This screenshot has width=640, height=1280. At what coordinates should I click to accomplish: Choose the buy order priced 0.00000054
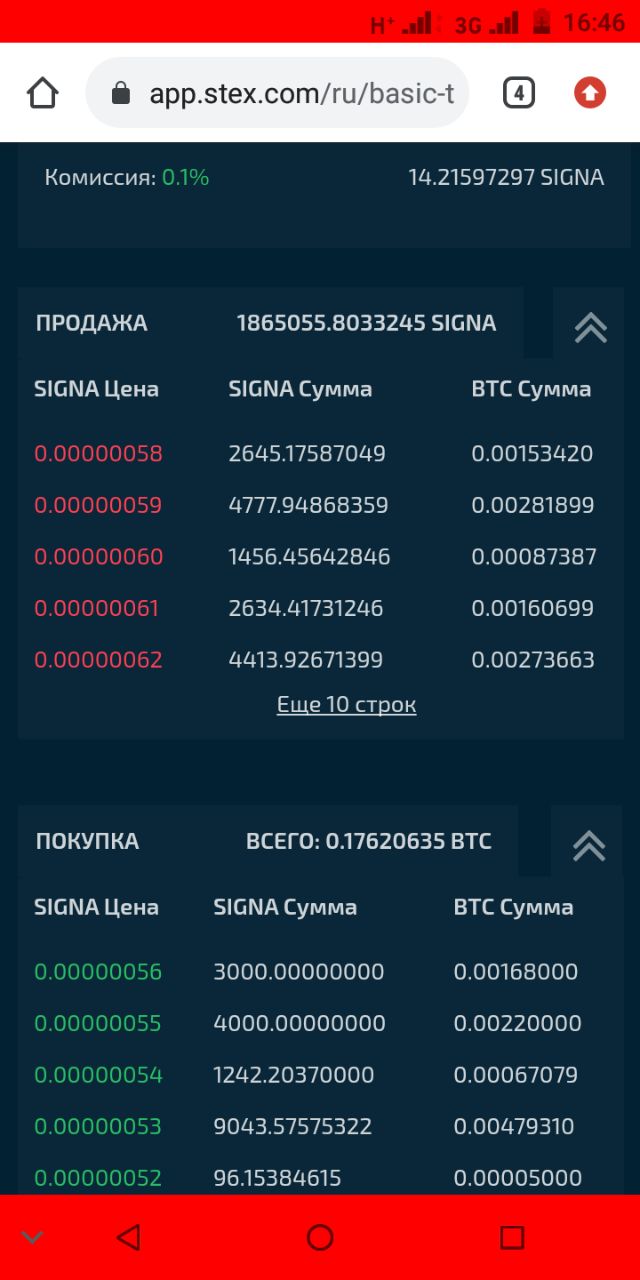coord(98,1075)
